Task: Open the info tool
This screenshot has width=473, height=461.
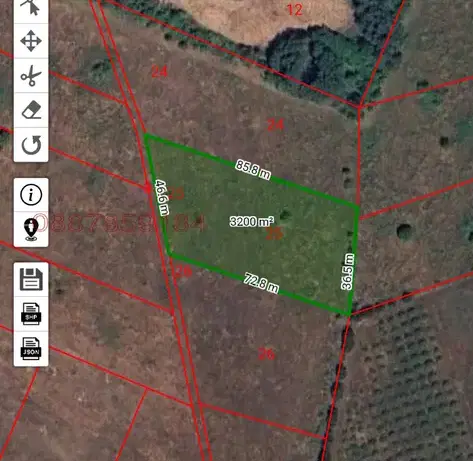Action: click(31, 195)
